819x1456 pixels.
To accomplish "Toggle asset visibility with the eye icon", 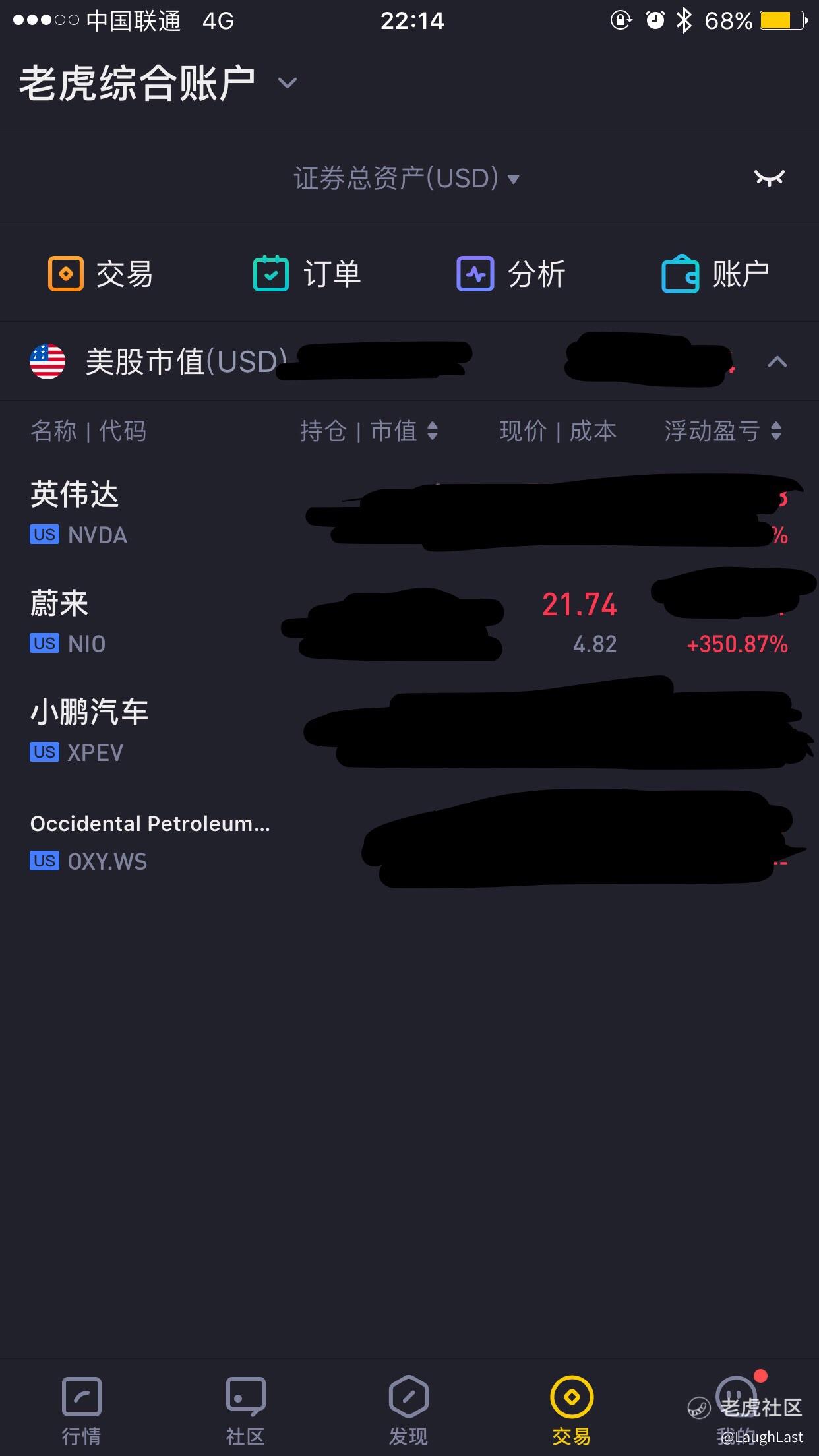I will (x=769, y=177).
